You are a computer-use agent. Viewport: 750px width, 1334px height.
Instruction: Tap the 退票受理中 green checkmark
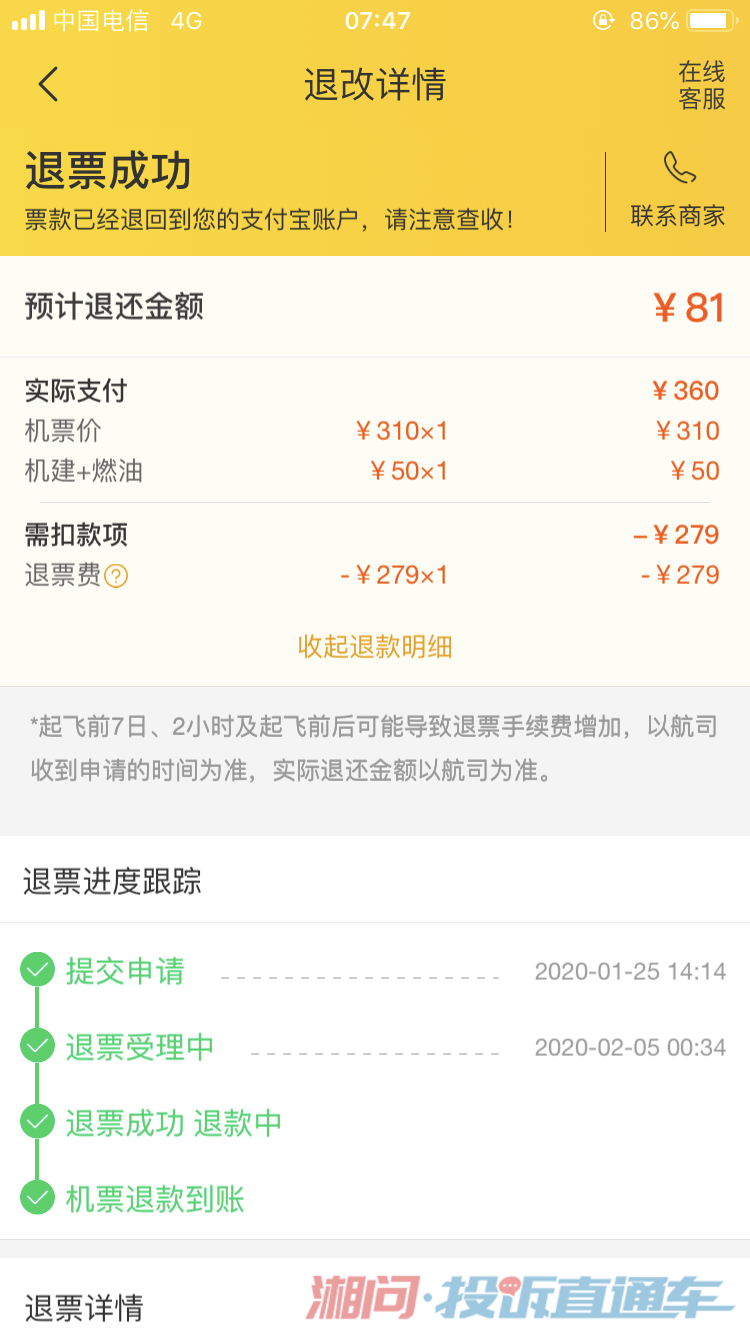click(37, 1047)
